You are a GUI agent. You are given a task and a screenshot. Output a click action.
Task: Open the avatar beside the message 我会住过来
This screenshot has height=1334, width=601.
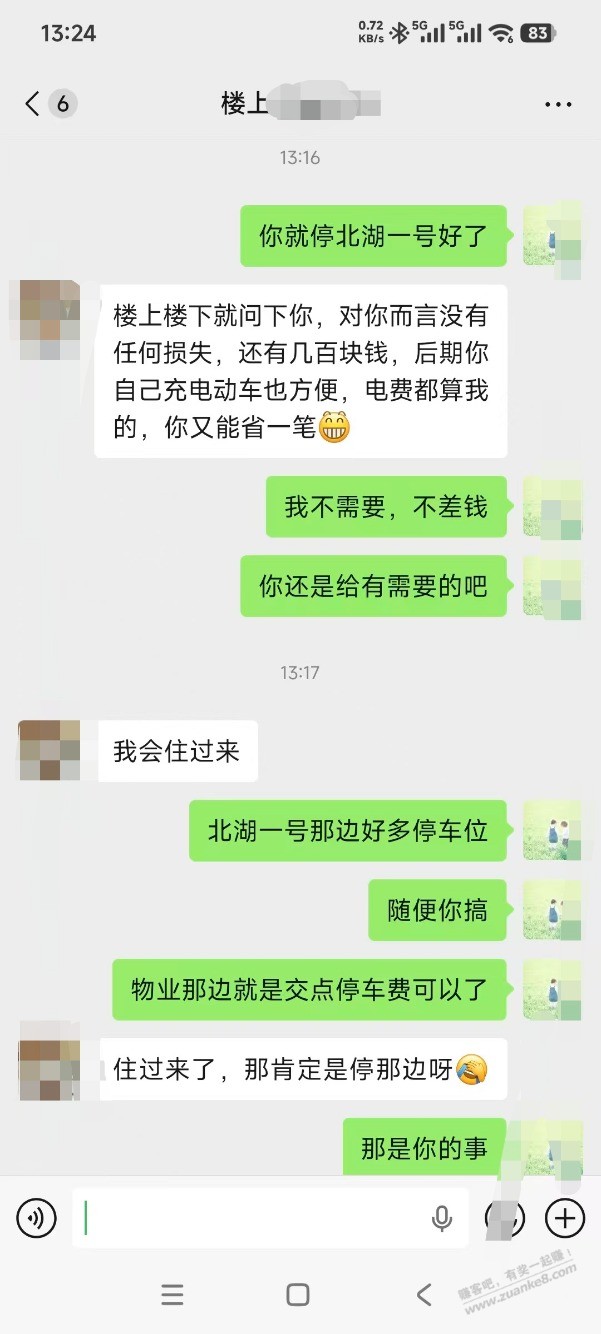pyautogui.click(x=49, y=750)
